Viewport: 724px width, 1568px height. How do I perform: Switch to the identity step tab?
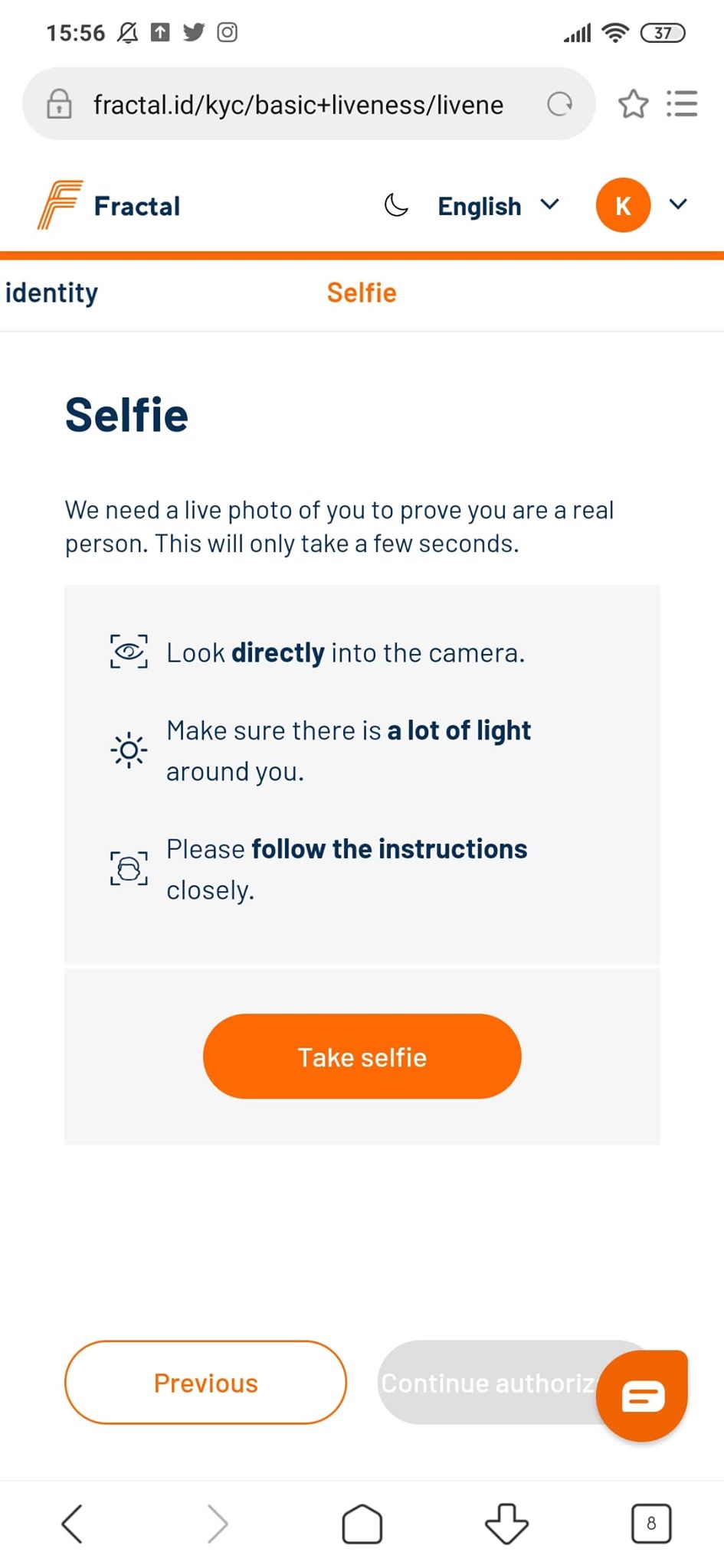point(51,292)
